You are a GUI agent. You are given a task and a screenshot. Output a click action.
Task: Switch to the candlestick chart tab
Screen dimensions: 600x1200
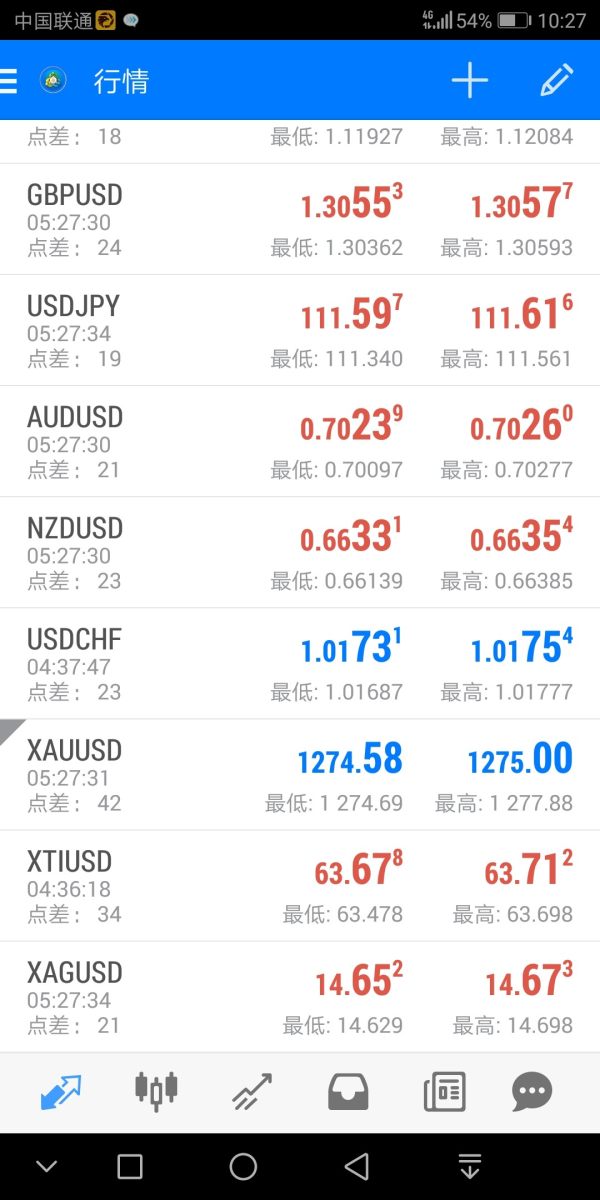click(156, 1092)
